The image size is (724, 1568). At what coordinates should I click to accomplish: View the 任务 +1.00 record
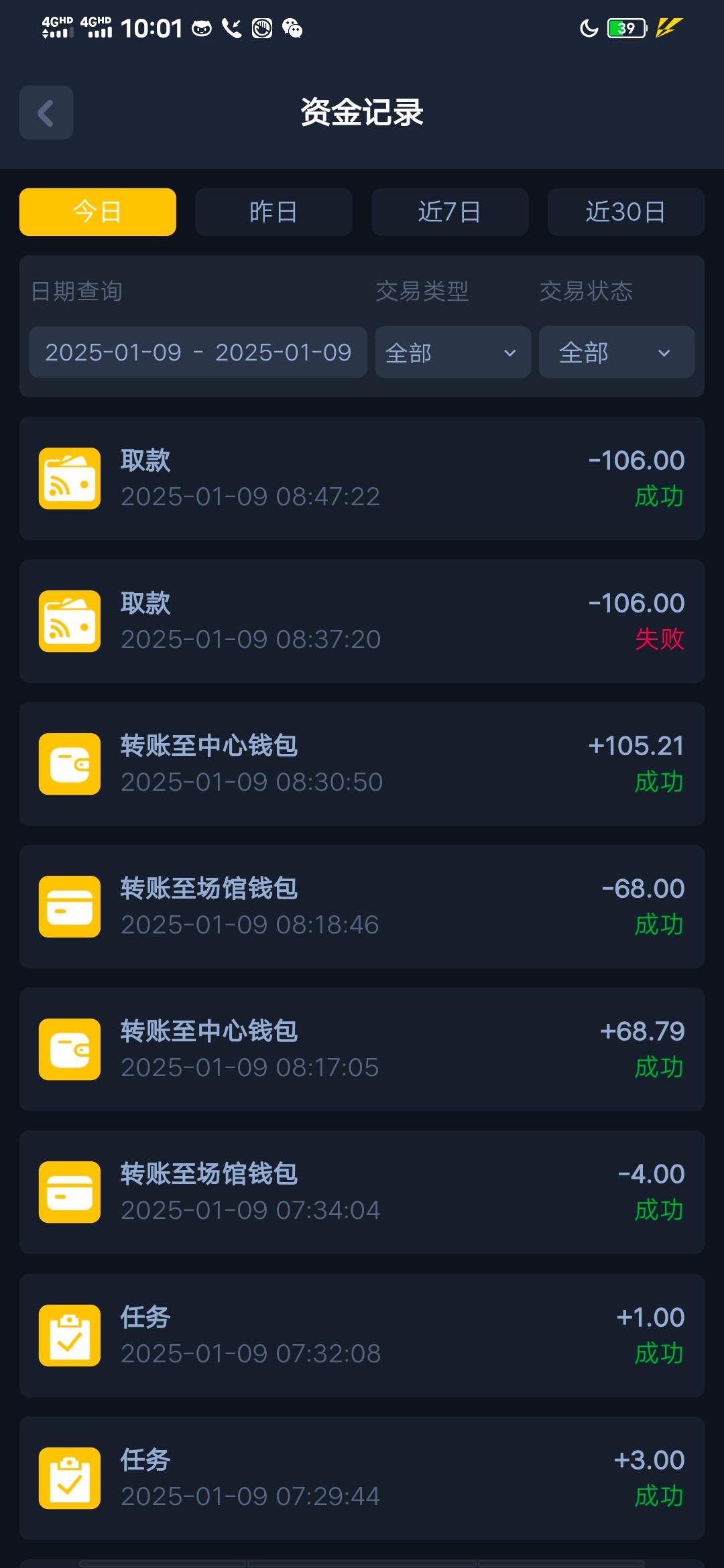(x=362, y=1335)
